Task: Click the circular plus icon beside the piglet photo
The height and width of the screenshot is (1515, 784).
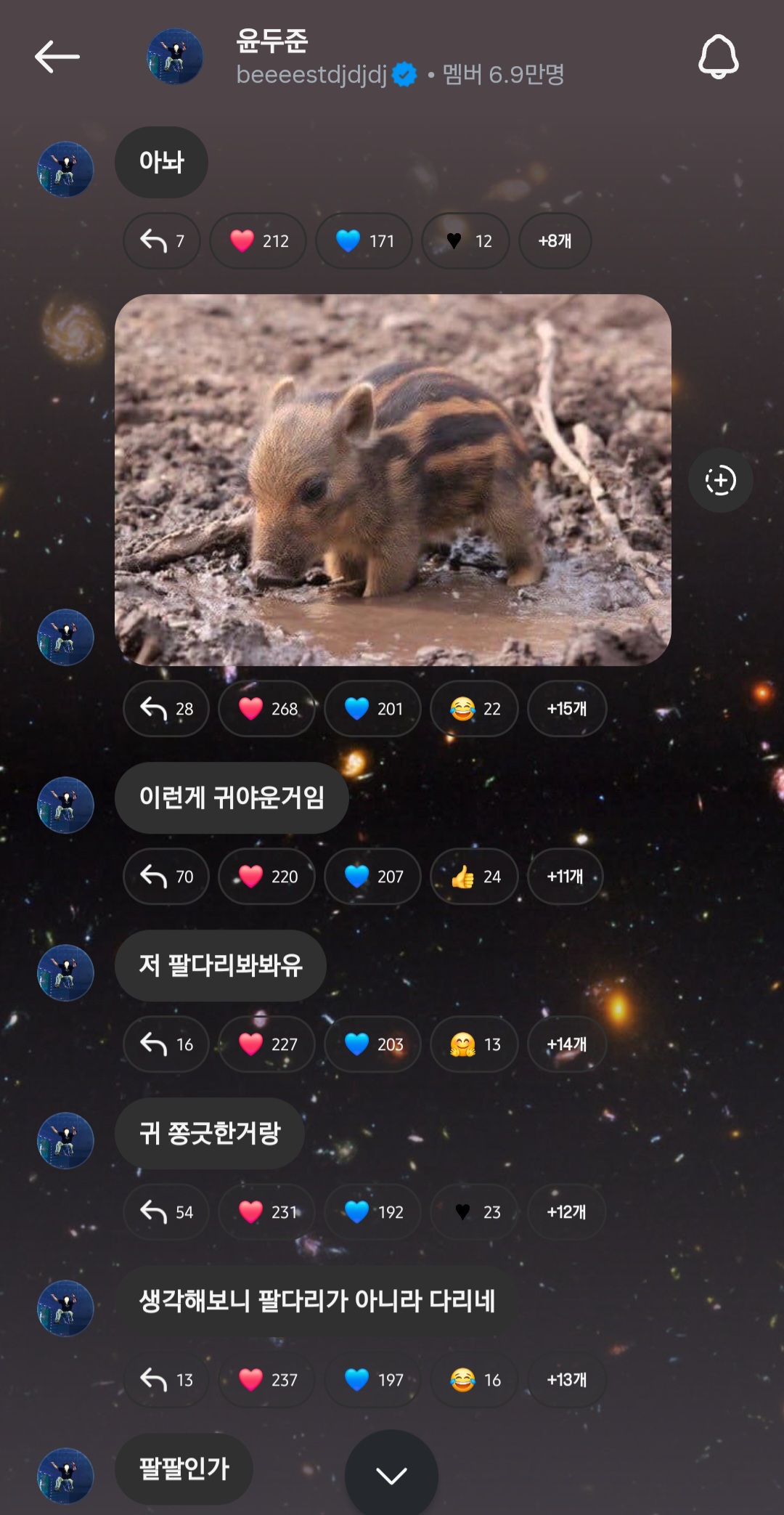Action: point(721,479)
